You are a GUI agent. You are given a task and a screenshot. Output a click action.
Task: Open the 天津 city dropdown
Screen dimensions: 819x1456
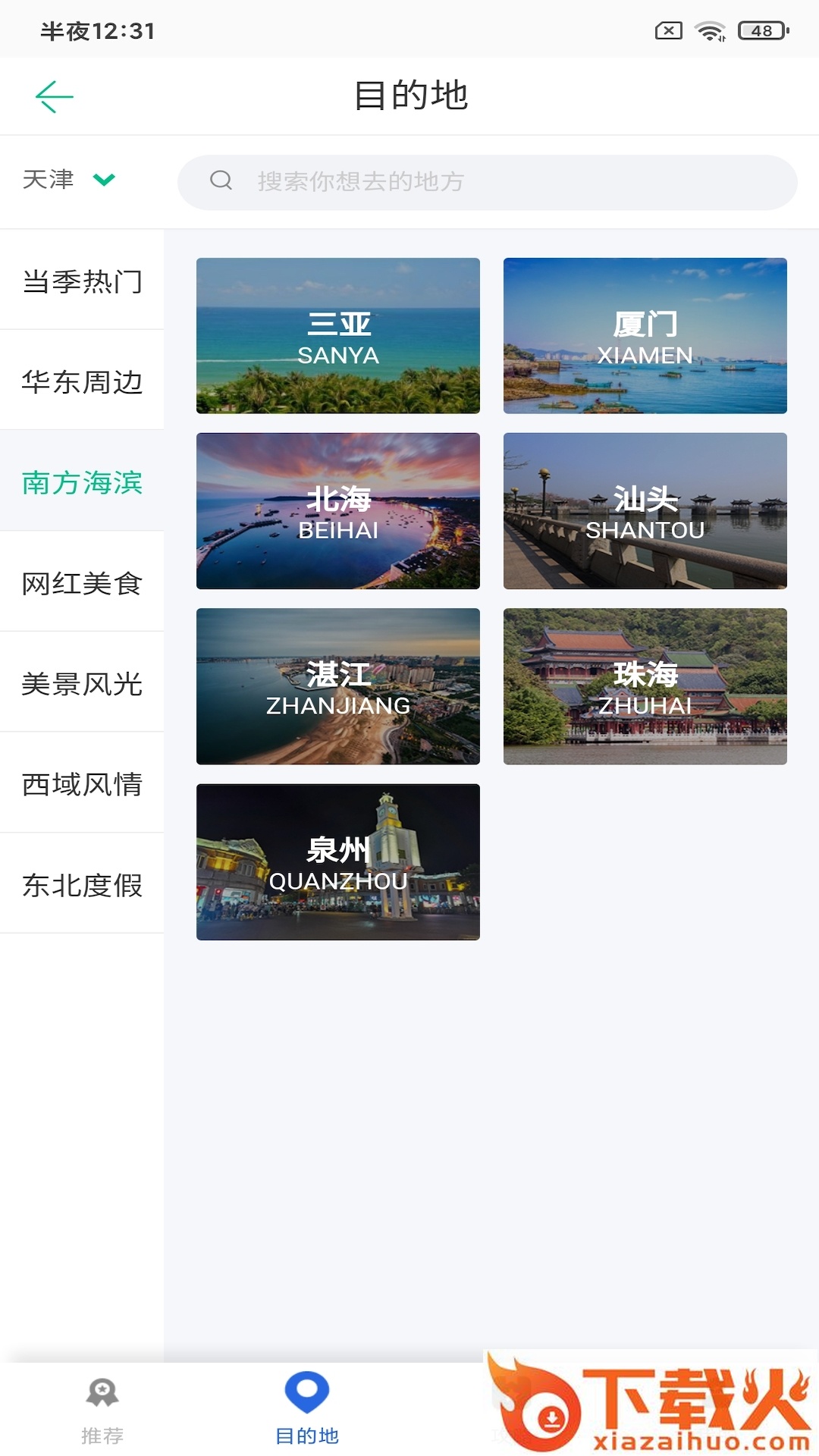point(68,180)
